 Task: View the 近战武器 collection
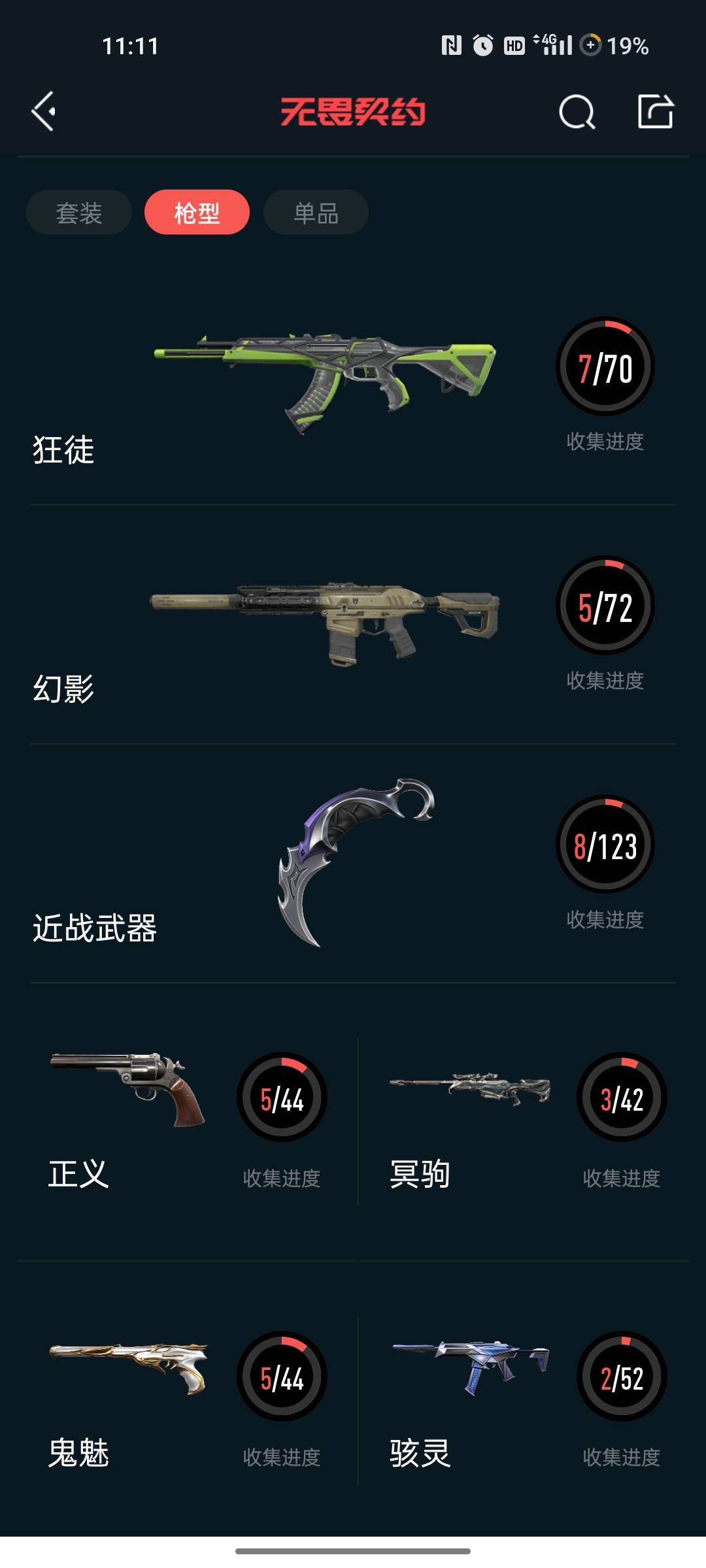353,862
